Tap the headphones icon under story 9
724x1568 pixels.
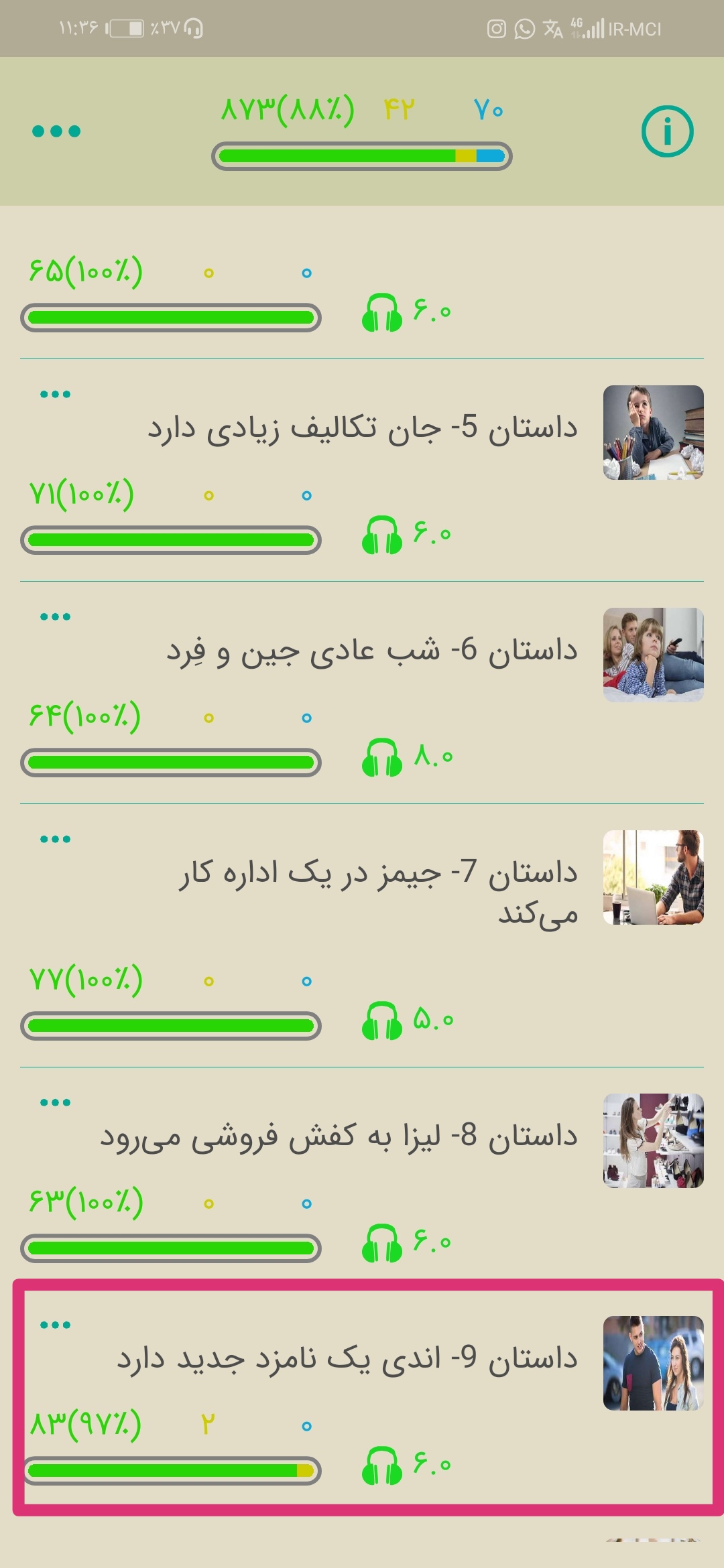click(x=382, y=1465)
